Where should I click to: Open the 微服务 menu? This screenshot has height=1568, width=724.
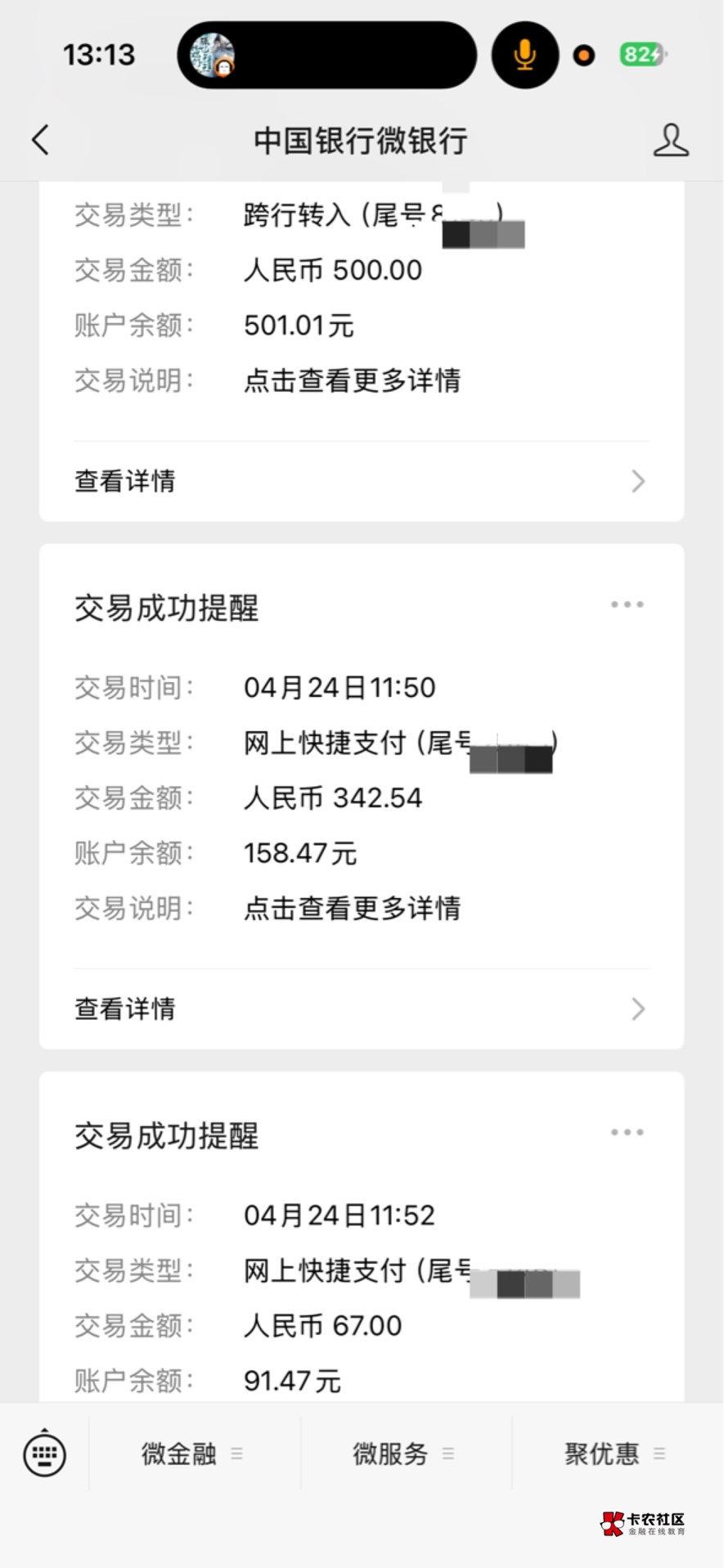coord(404,1453)
